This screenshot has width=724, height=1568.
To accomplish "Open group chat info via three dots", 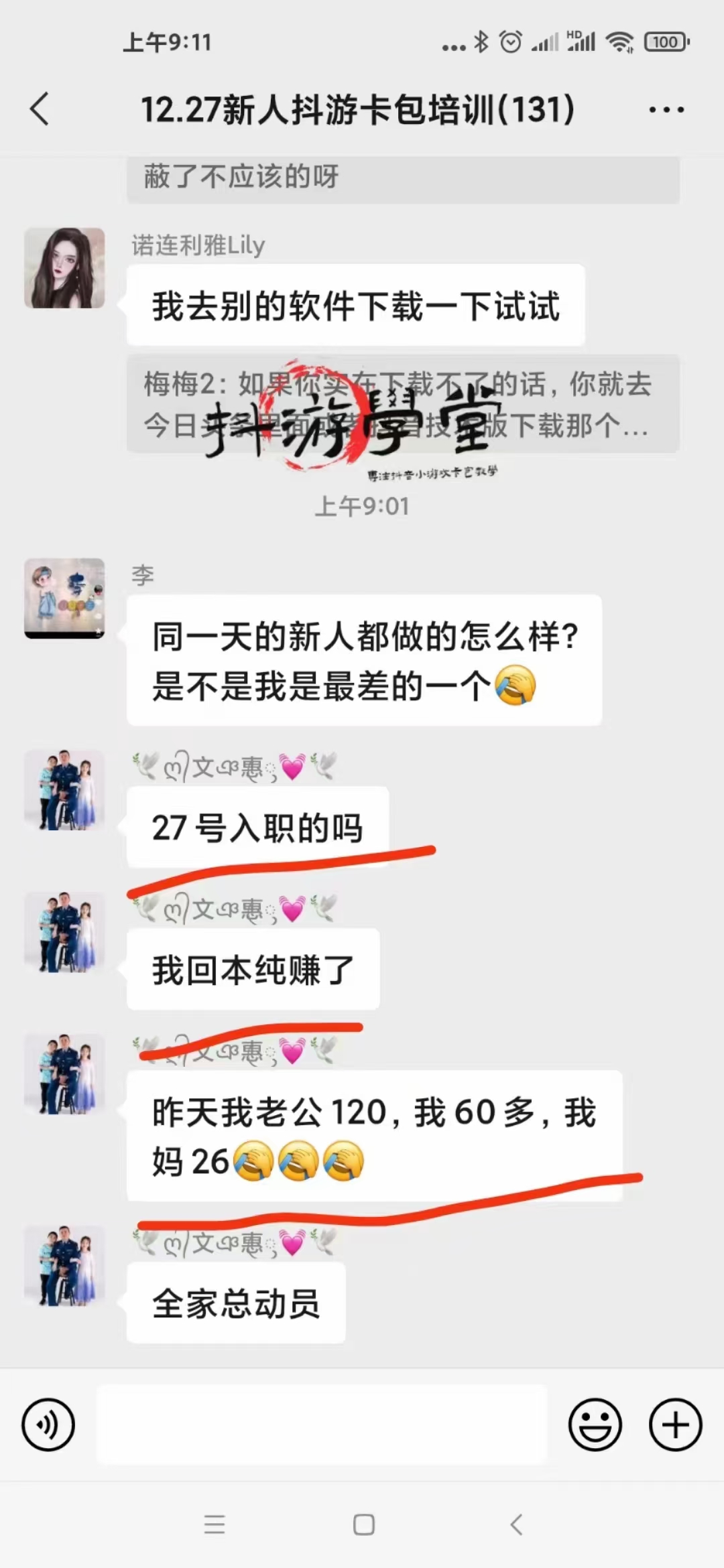I will pos(666,109).
